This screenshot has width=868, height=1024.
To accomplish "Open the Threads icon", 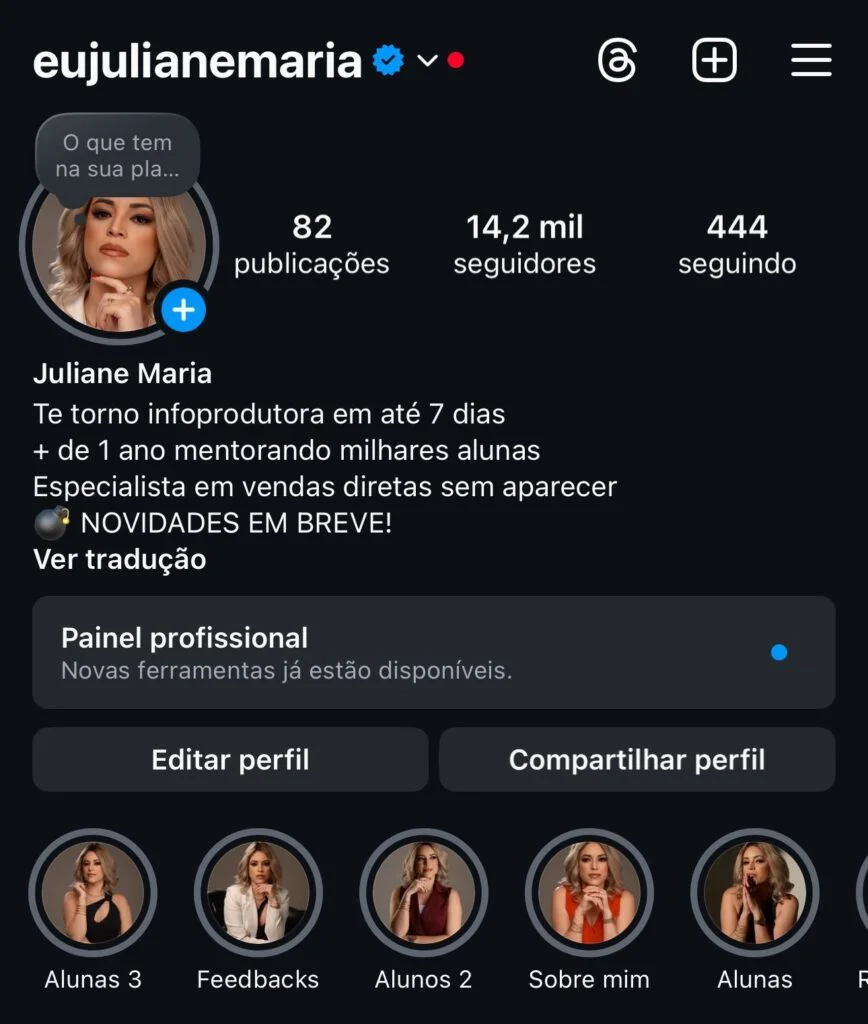I will point(617,61).
